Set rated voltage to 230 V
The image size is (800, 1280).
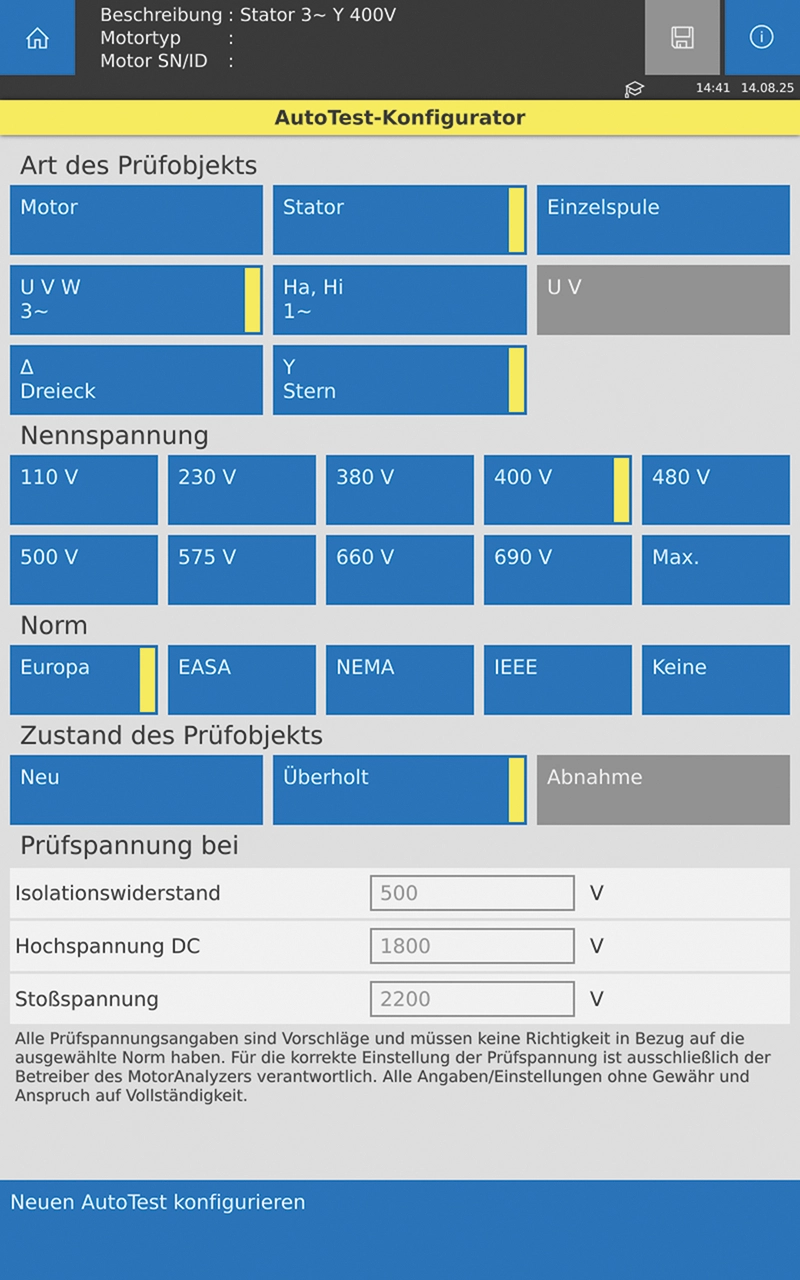point(241,490)
